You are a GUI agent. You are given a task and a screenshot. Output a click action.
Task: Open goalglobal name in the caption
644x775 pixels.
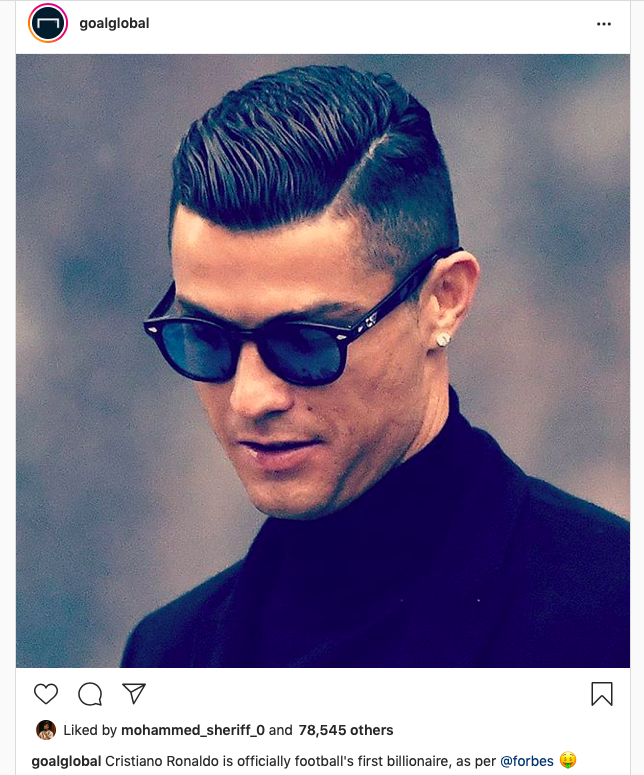(66, 761)
